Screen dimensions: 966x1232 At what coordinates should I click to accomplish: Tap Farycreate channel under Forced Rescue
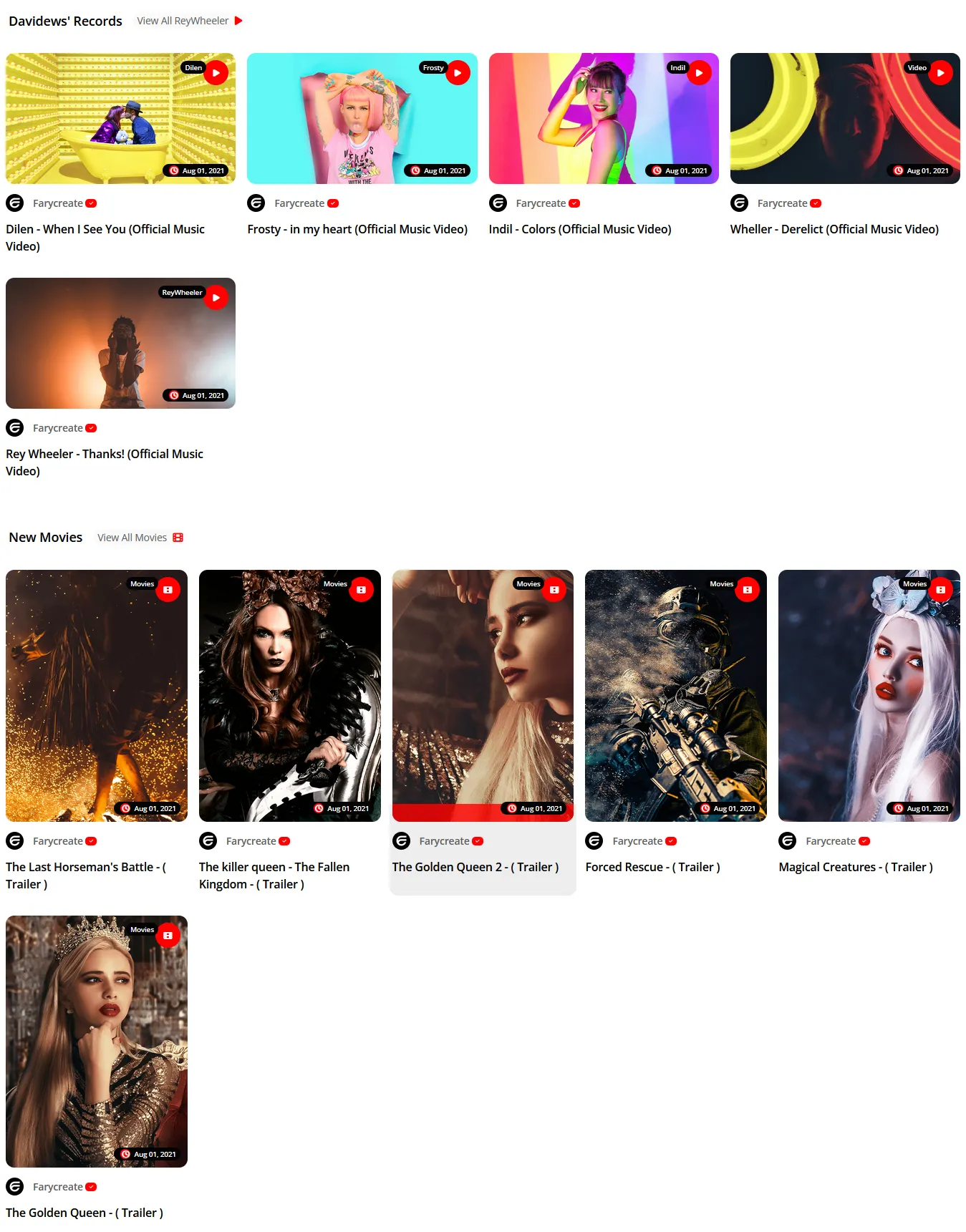tap(637, 841)
